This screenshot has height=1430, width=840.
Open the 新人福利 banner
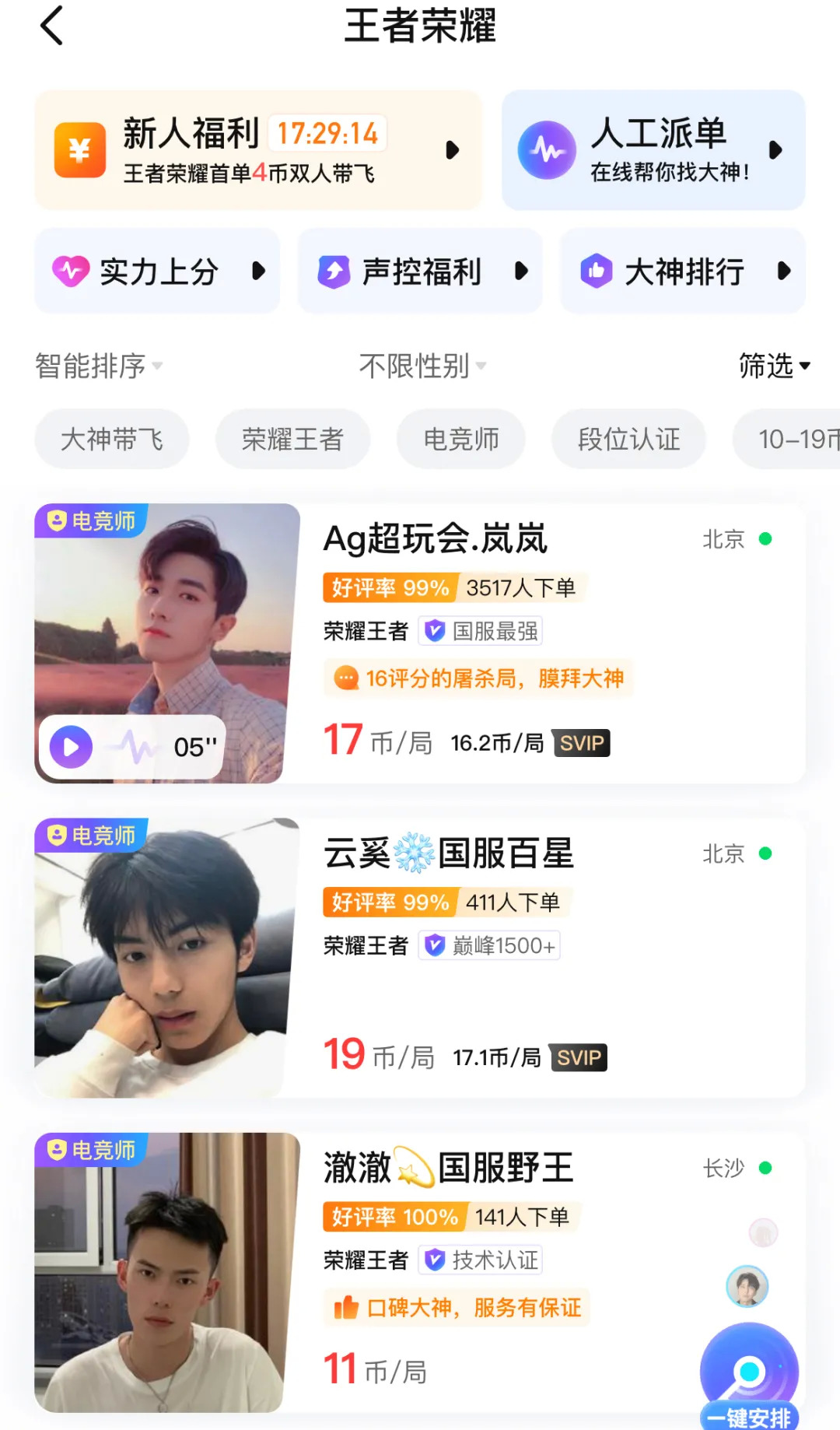click(x=257, y=150)
